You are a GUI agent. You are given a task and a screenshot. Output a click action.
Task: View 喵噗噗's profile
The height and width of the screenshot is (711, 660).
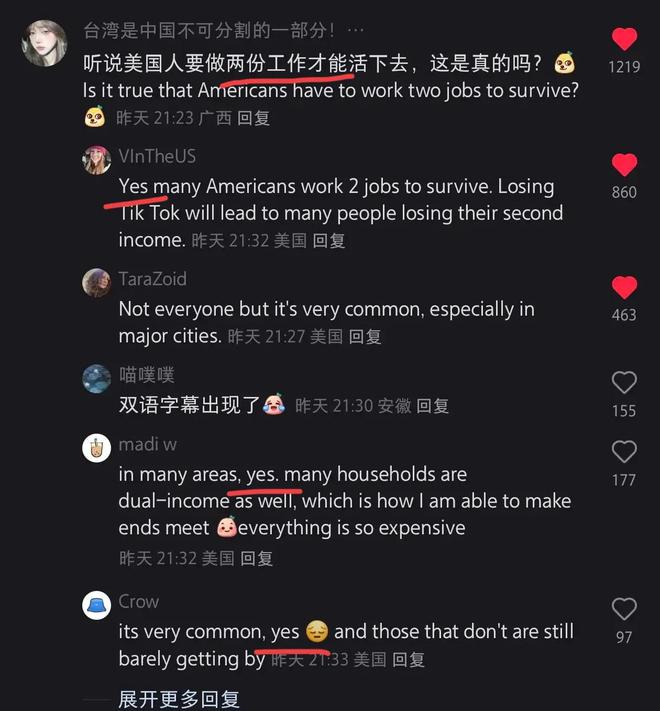coord(97,379)
